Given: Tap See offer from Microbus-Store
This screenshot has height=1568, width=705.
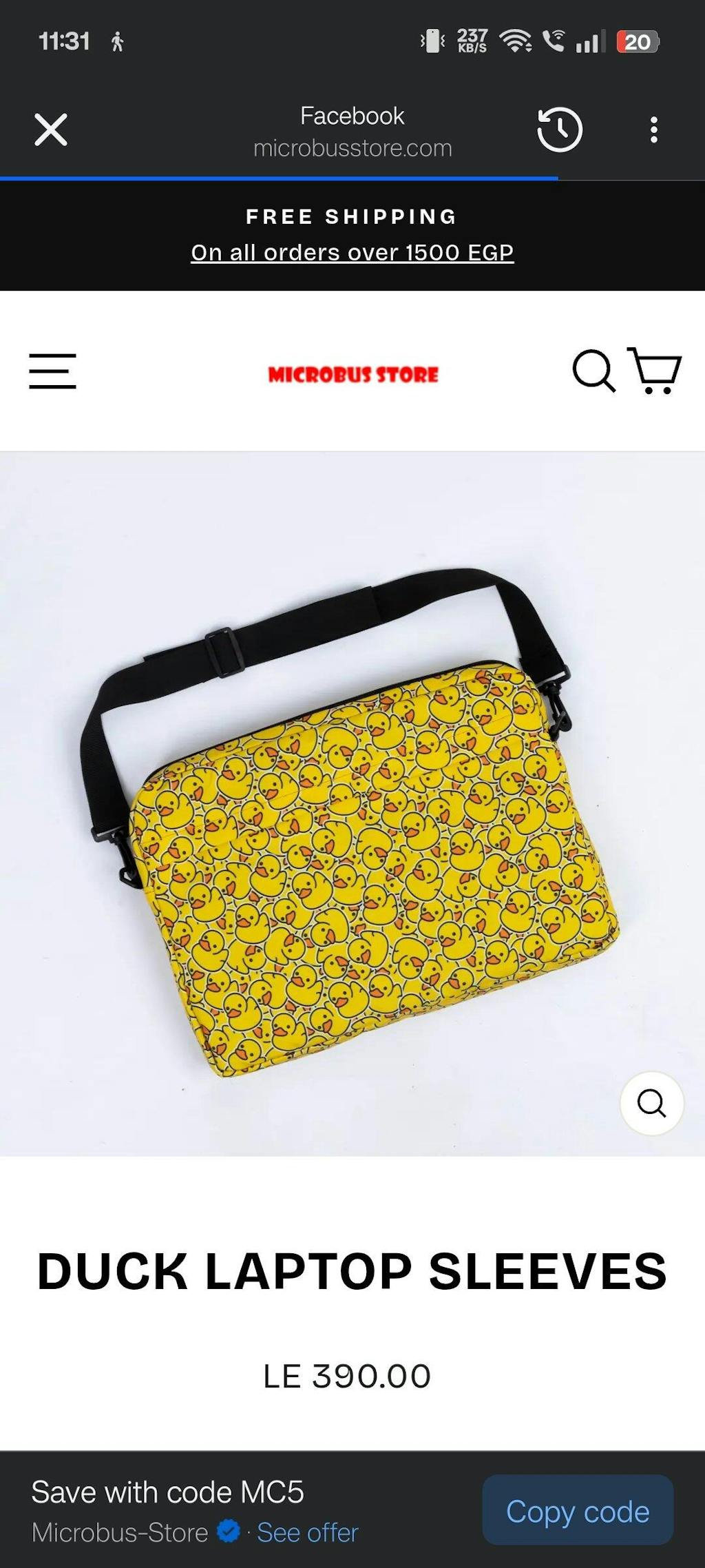Looking at the screenshot, I should pos(307,1532).
